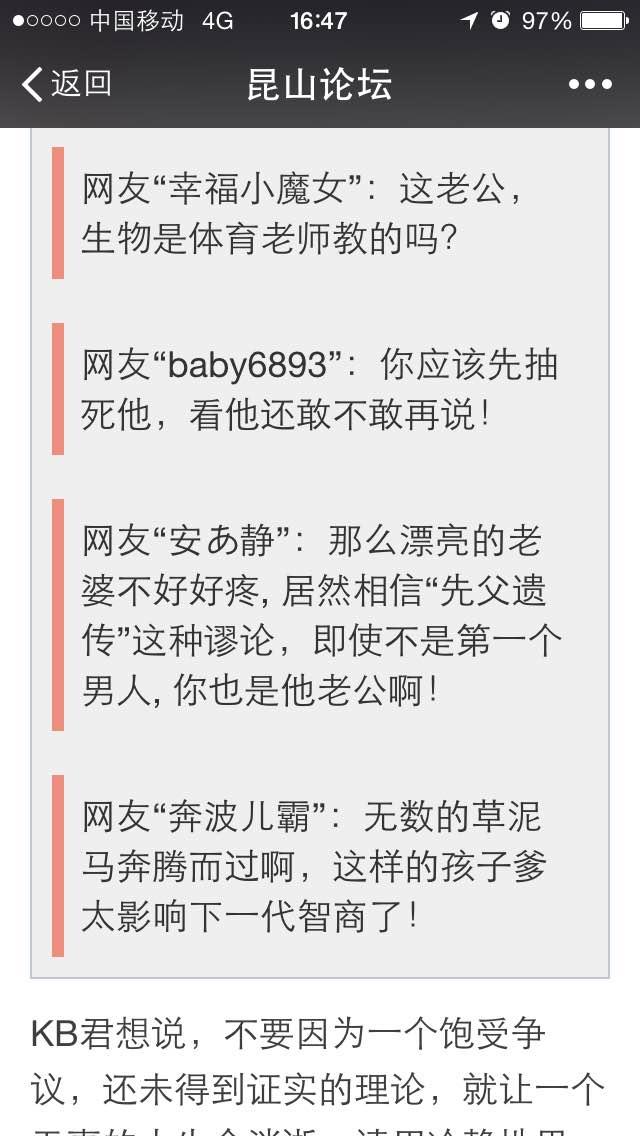Screen dimensions: 640x1136
Task: Open the three-dot overflow menu
Action: tap(590, 85)
